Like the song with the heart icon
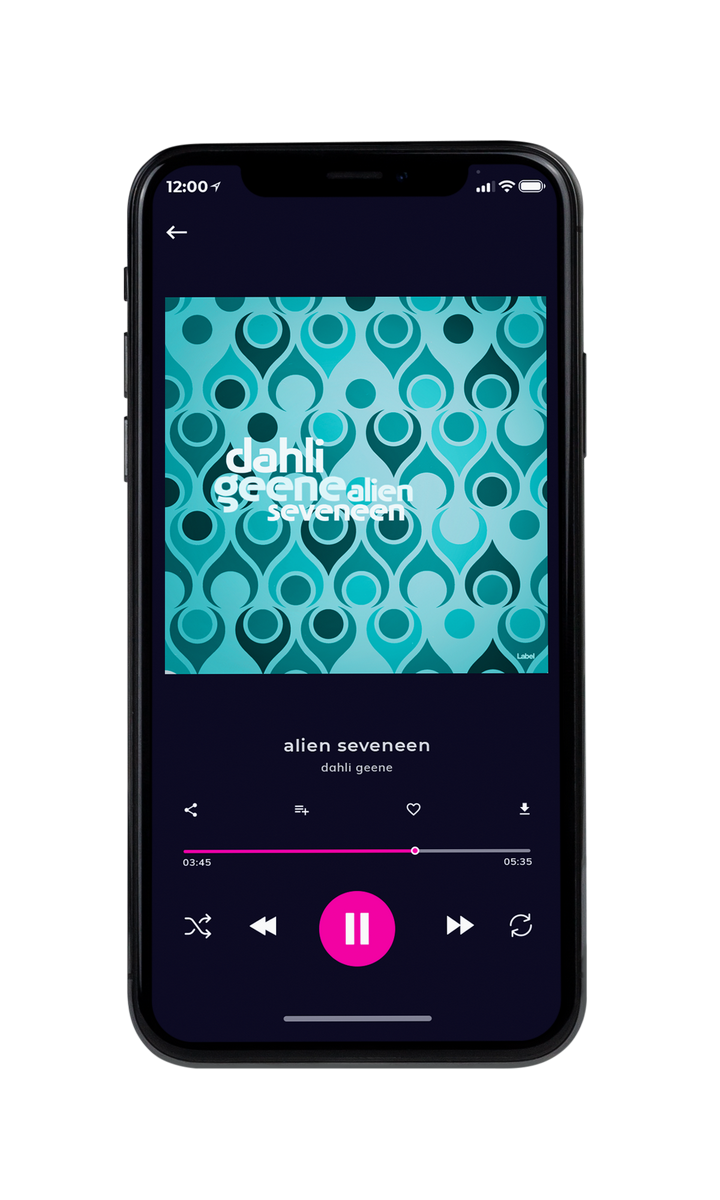This screenshot has height=1200, width=720. tap(413, 810)
